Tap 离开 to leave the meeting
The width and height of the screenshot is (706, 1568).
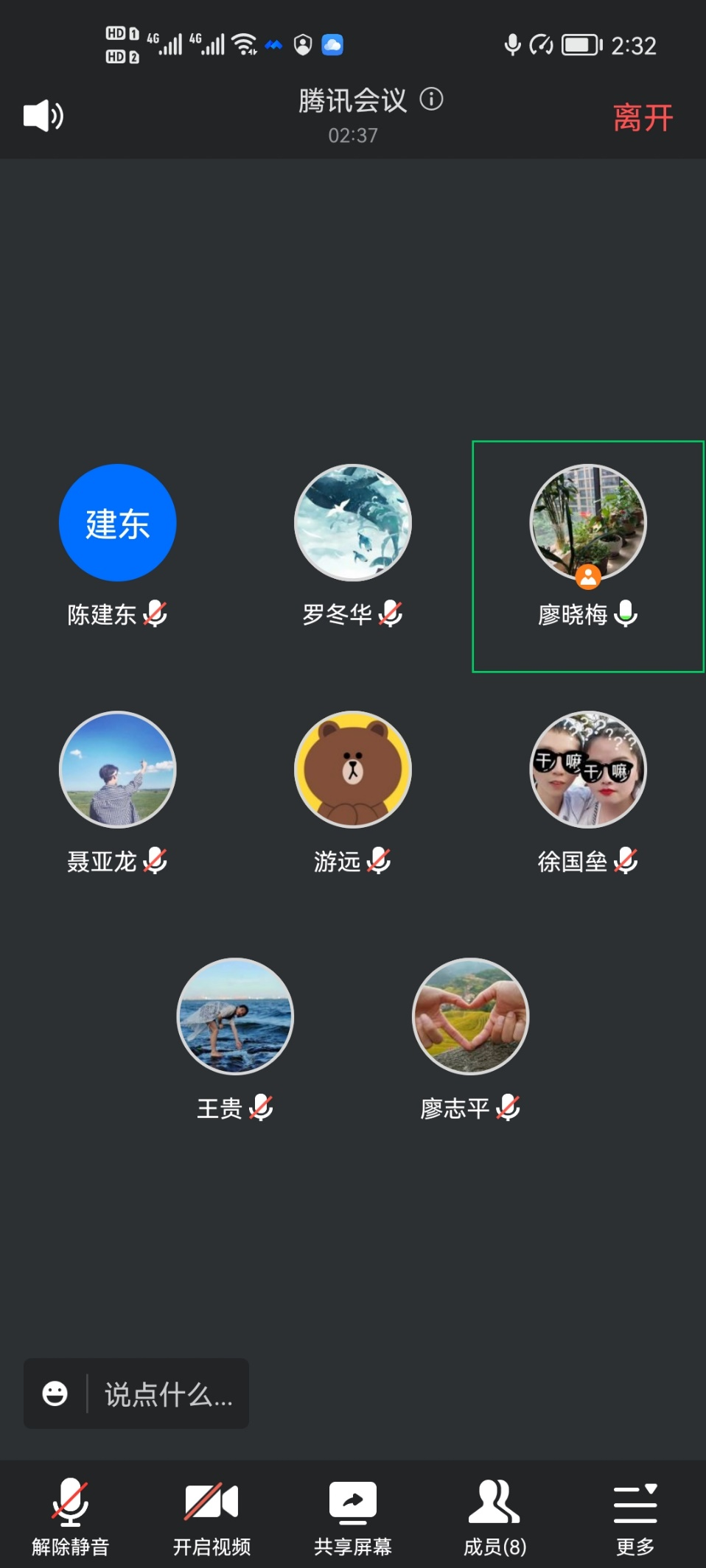[642, 118]
